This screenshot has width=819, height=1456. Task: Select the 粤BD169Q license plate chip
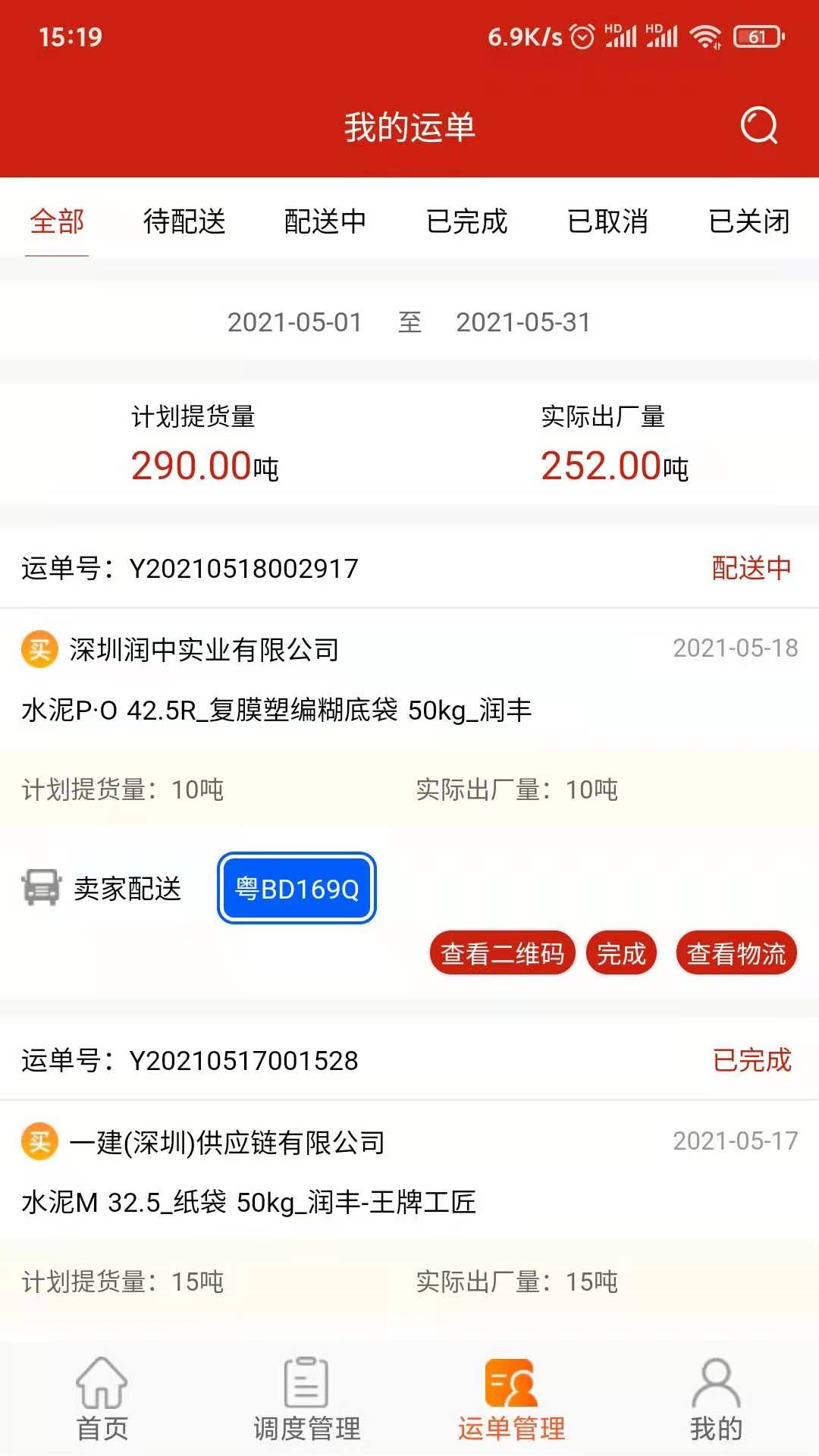[x=296, y=889]
